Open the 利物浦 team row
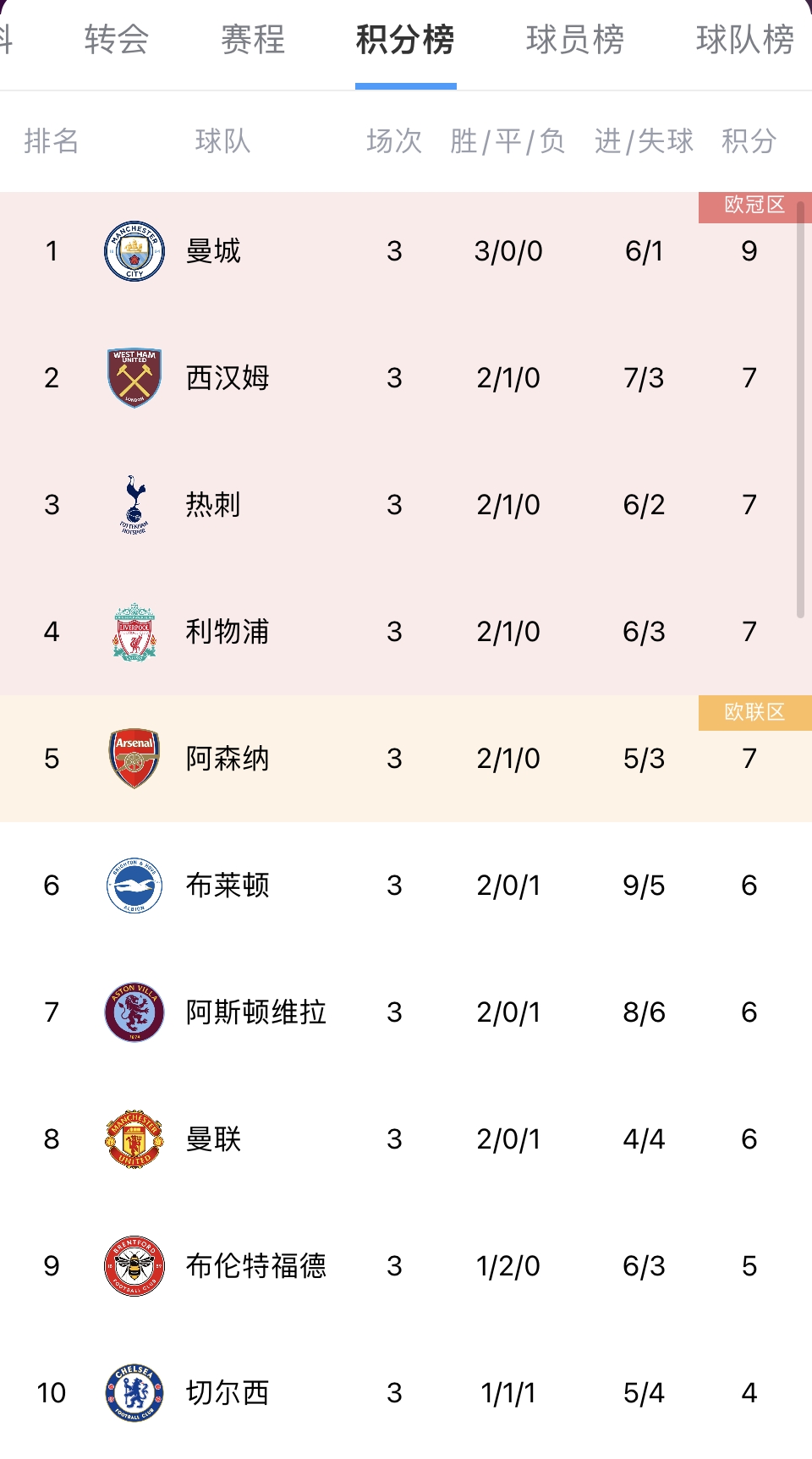Viewport: 812px width, 1459px height. tap(406, 632)
